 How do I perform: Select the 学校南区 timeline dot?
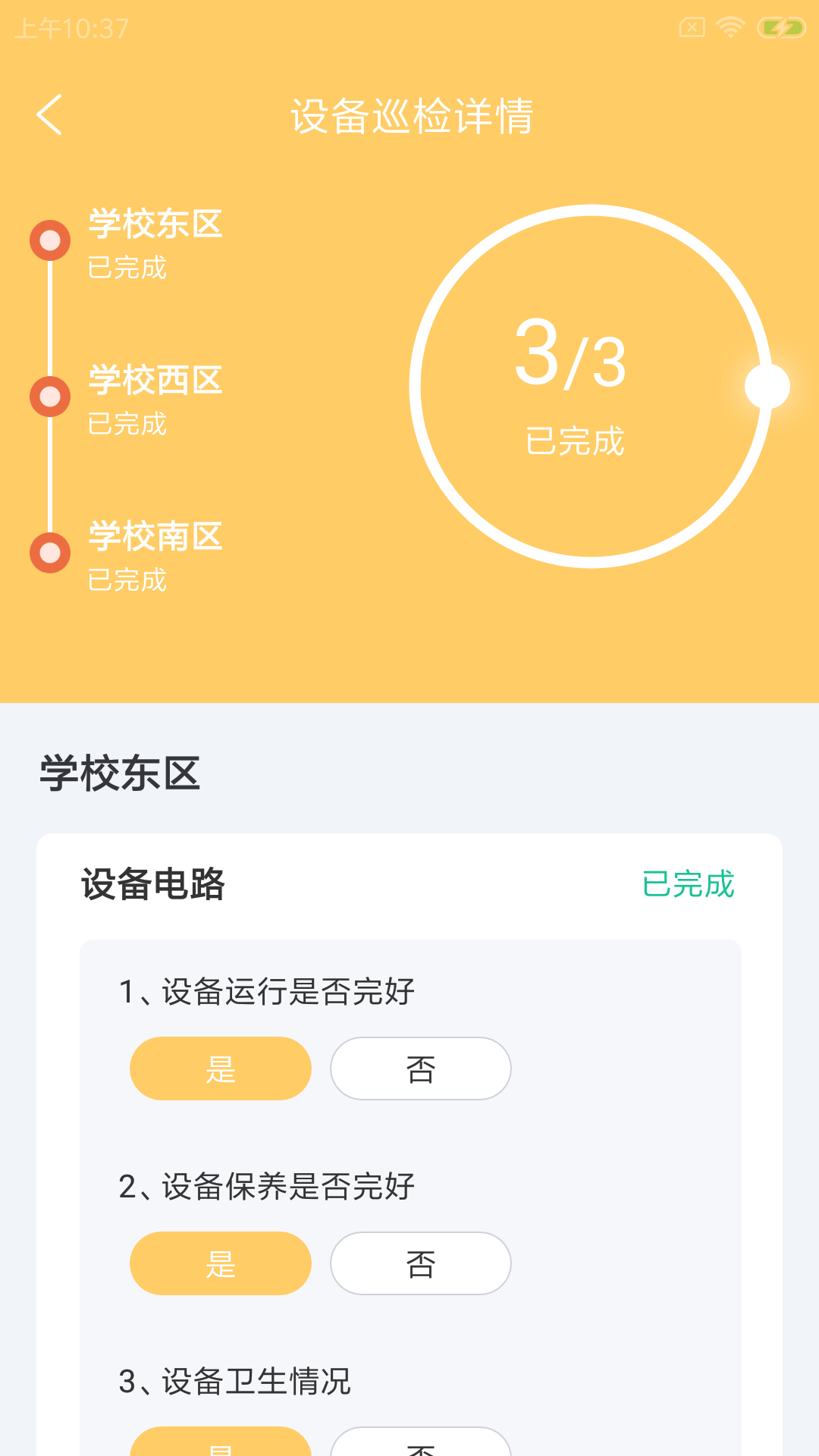[50, 554]
